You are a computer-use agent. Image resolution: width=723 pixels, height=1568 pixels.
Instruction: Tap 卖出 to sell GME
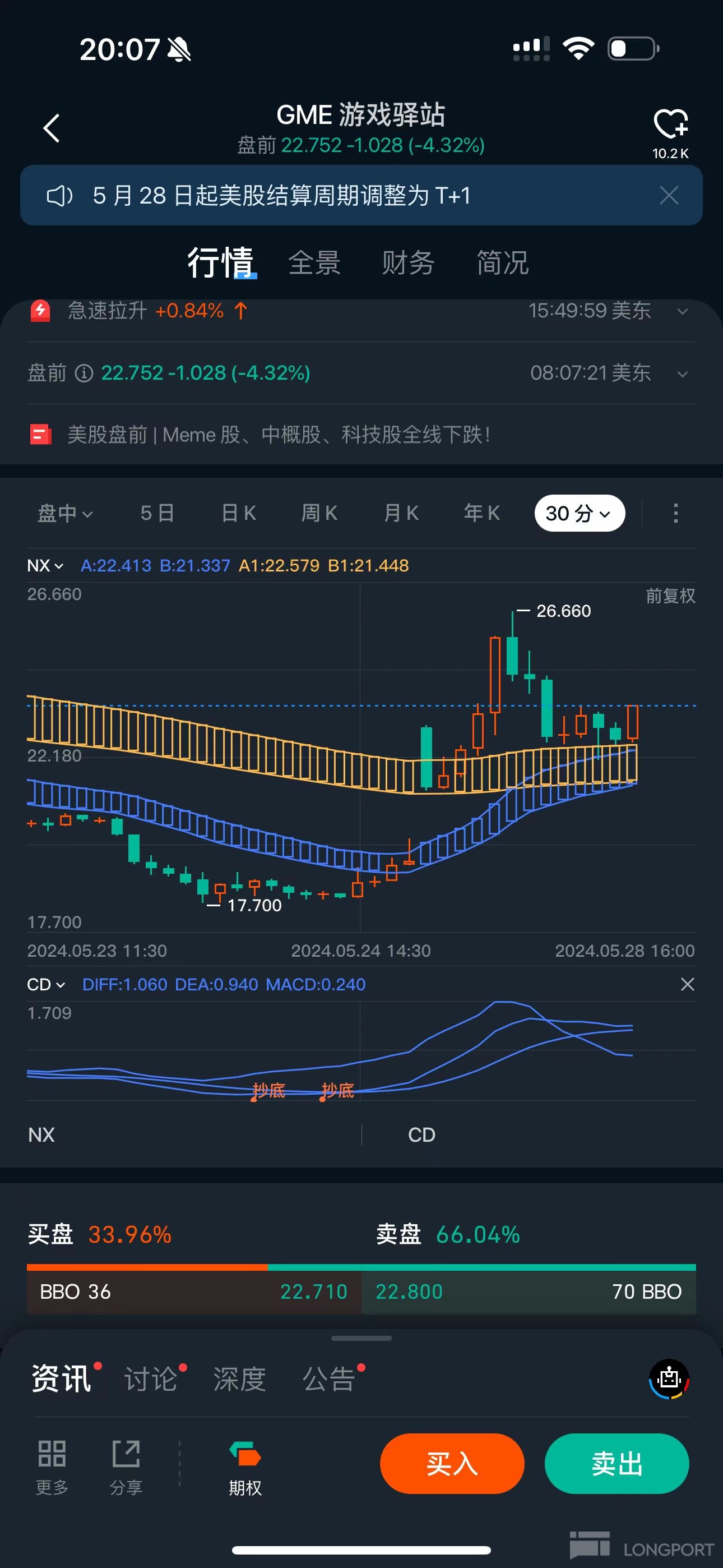pyautogui.click(x=617, y=1463)
